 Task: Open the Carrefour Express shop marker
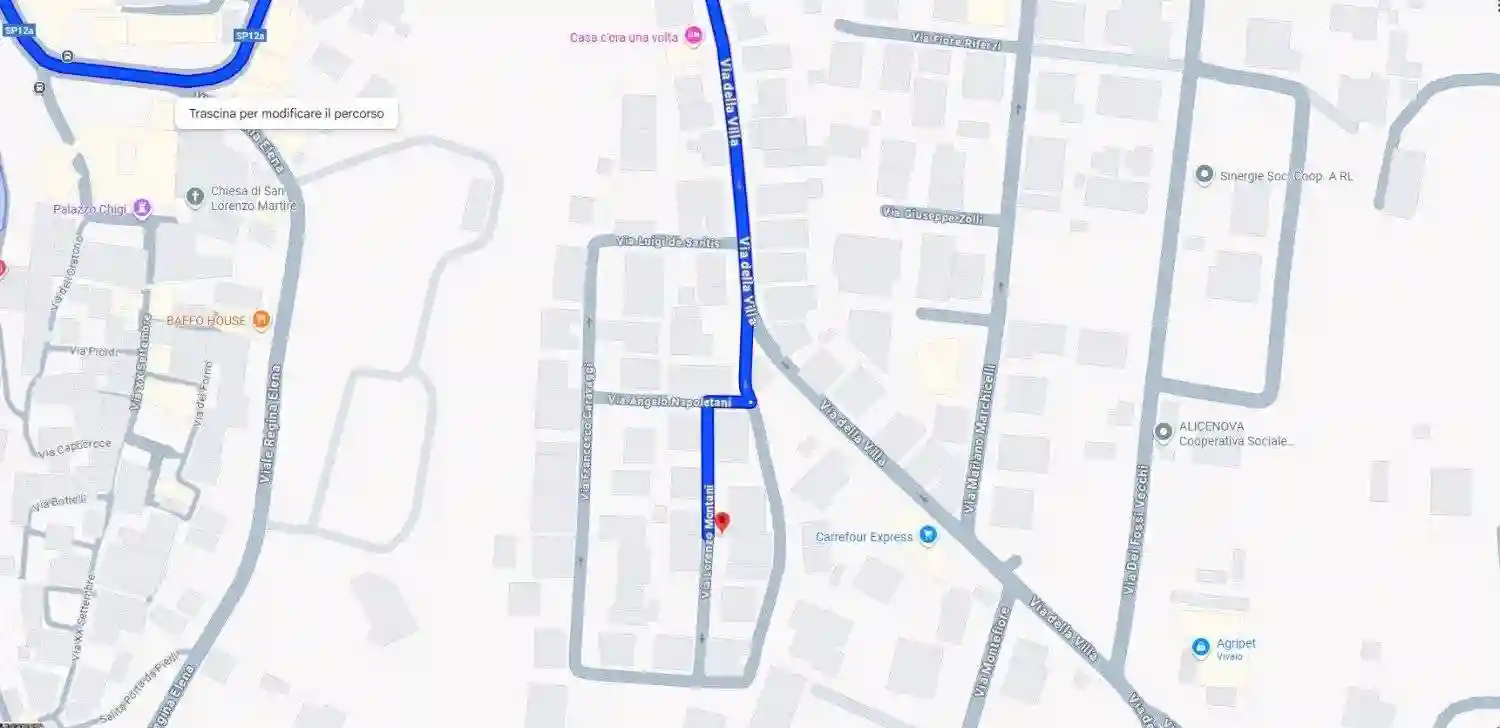click(928, 536)
